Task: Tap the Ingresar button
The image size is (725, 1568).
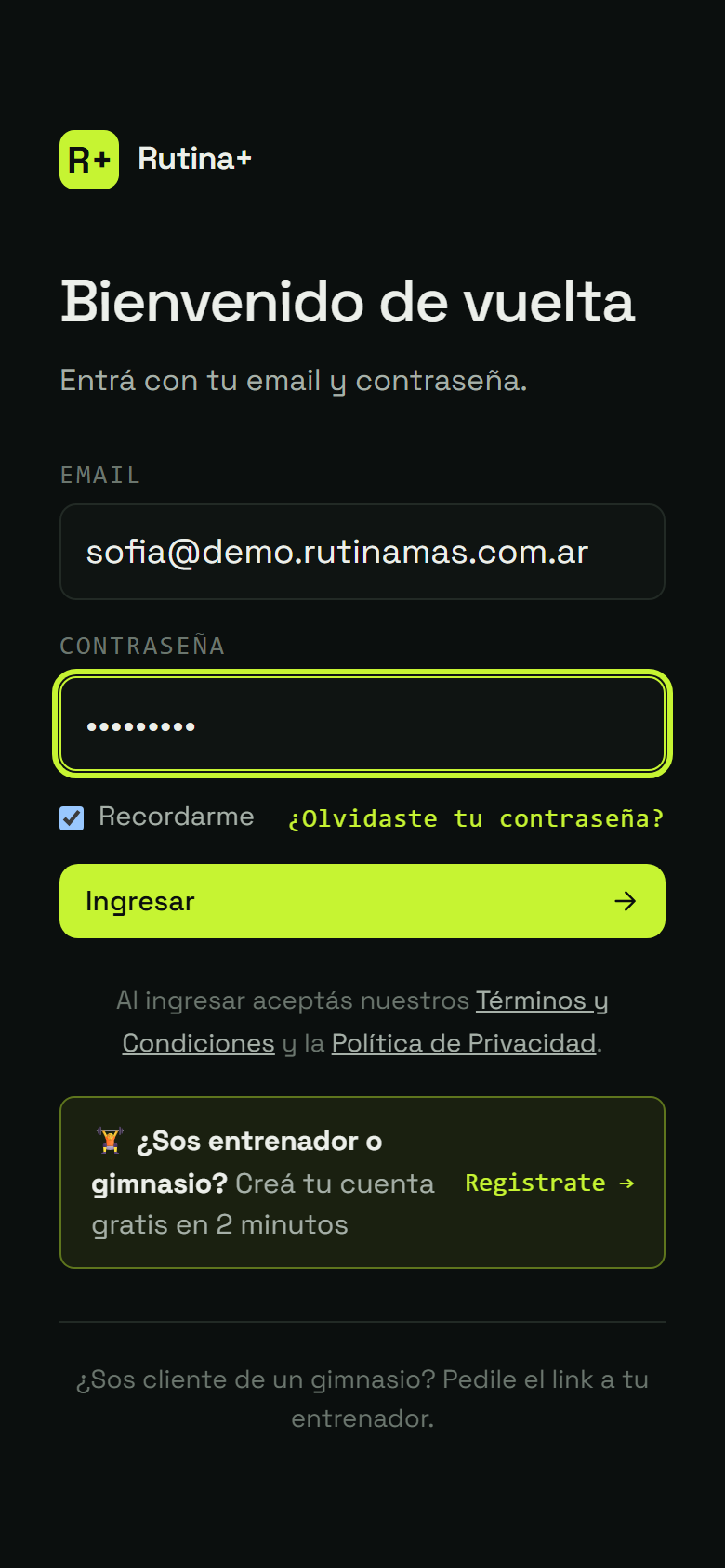Action: coord(362,901)
